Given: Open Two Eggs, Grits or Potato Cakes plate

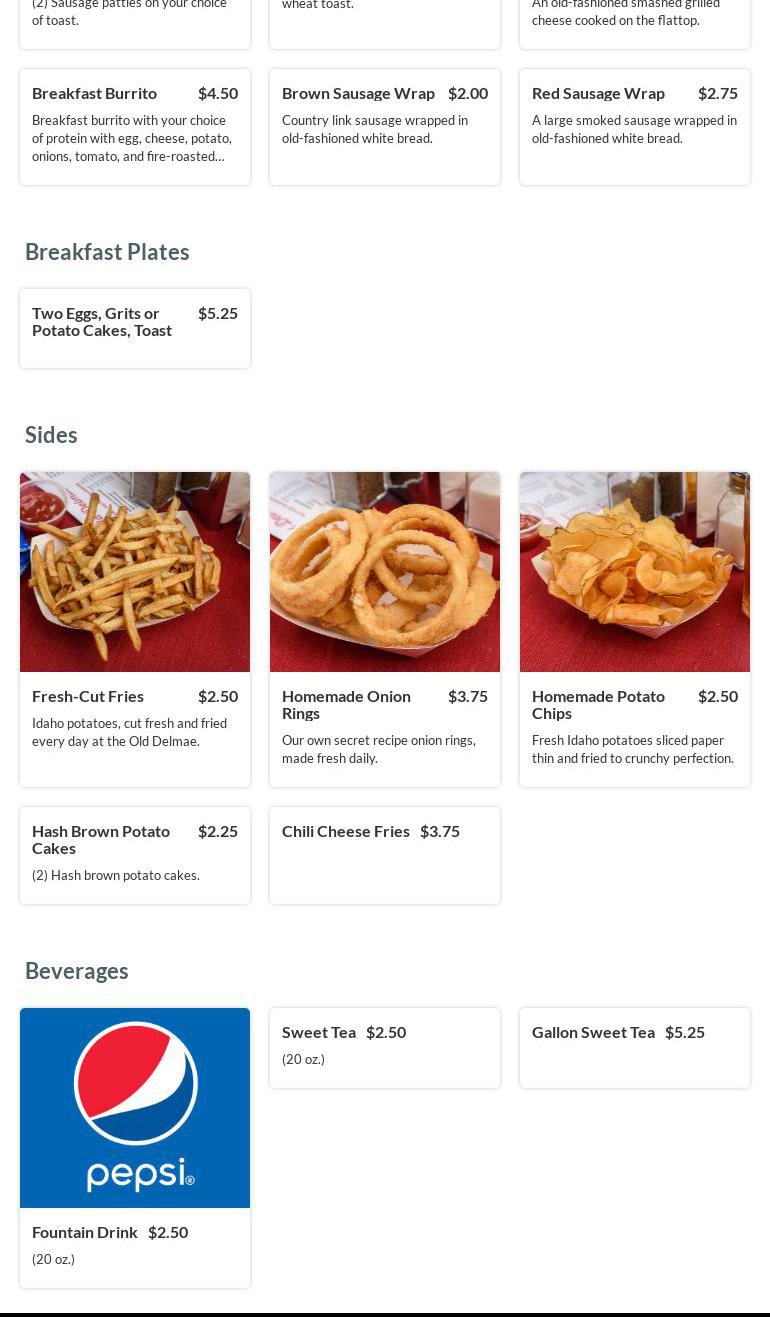Looking at the screenshot, I should (134, 328).
